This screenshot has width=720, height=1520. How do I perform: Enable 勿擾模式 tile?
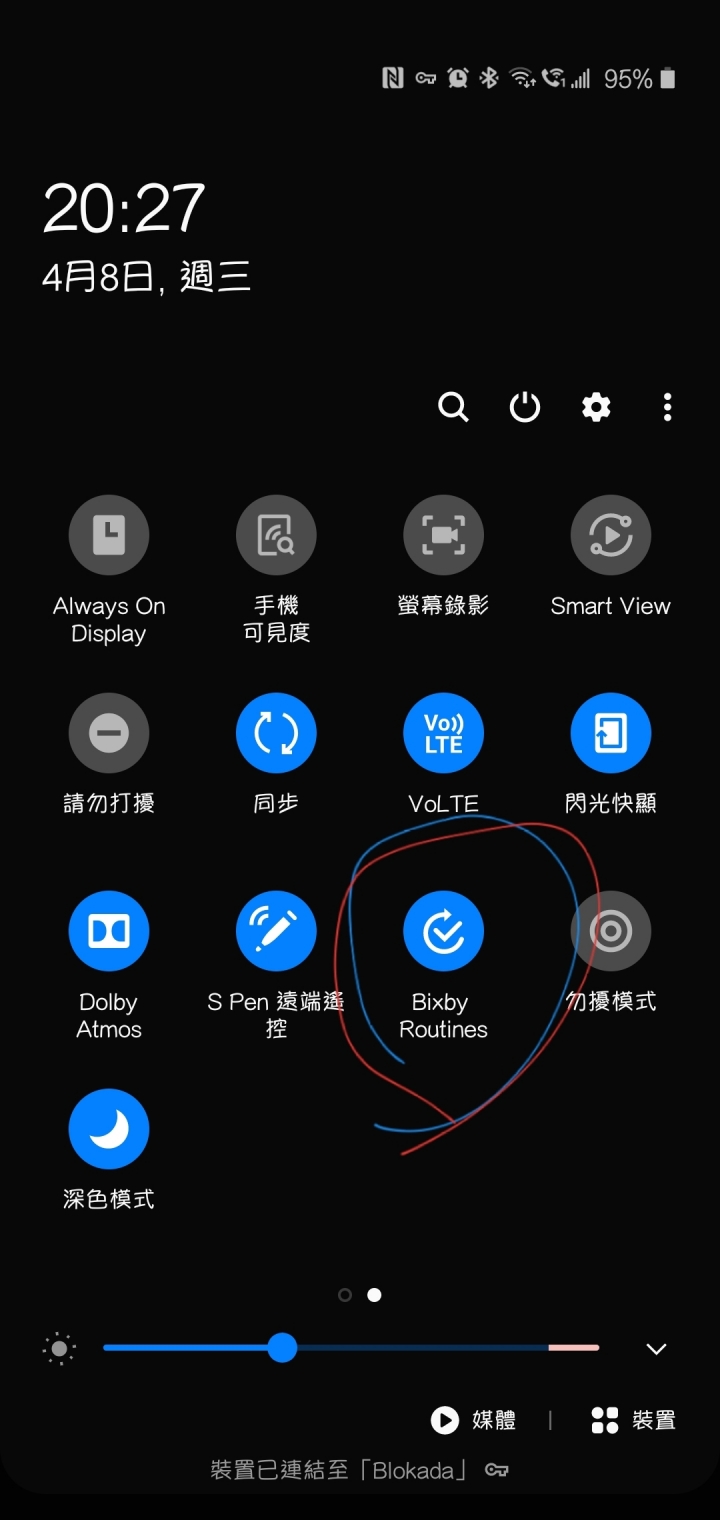click(610, 931)
